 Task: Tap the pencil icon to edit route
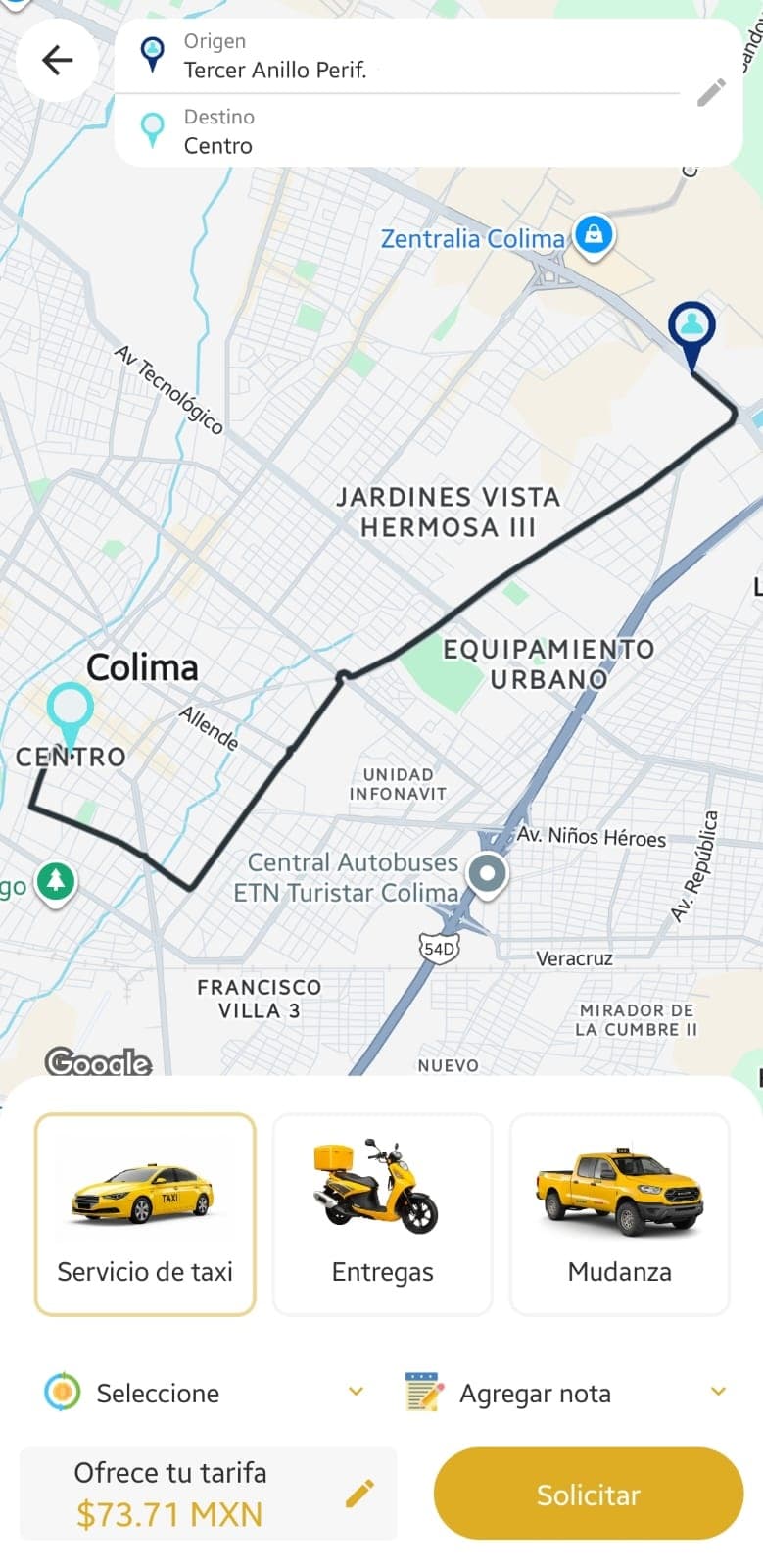(711, 91)
